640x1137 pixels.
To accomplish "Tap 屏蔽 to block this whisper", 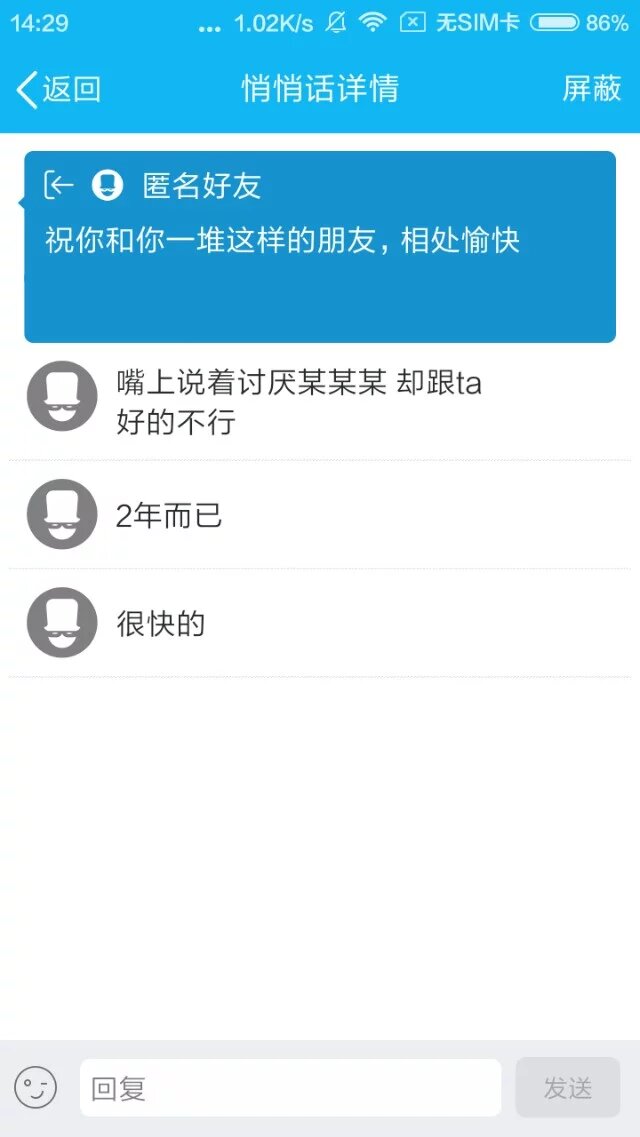I will point(591,89).
